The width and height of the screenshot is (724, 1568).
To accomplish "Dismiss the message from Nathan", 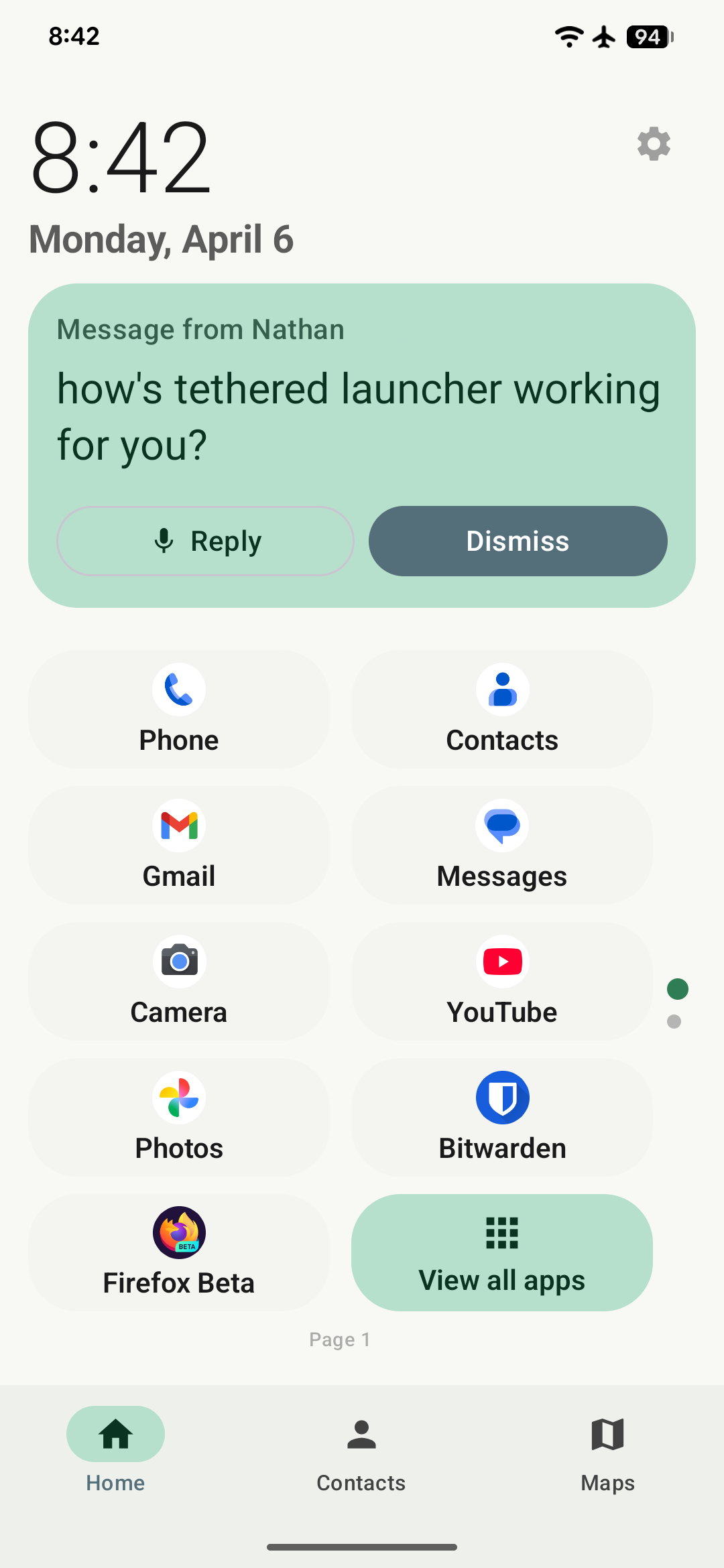I will tap(517, 541).
